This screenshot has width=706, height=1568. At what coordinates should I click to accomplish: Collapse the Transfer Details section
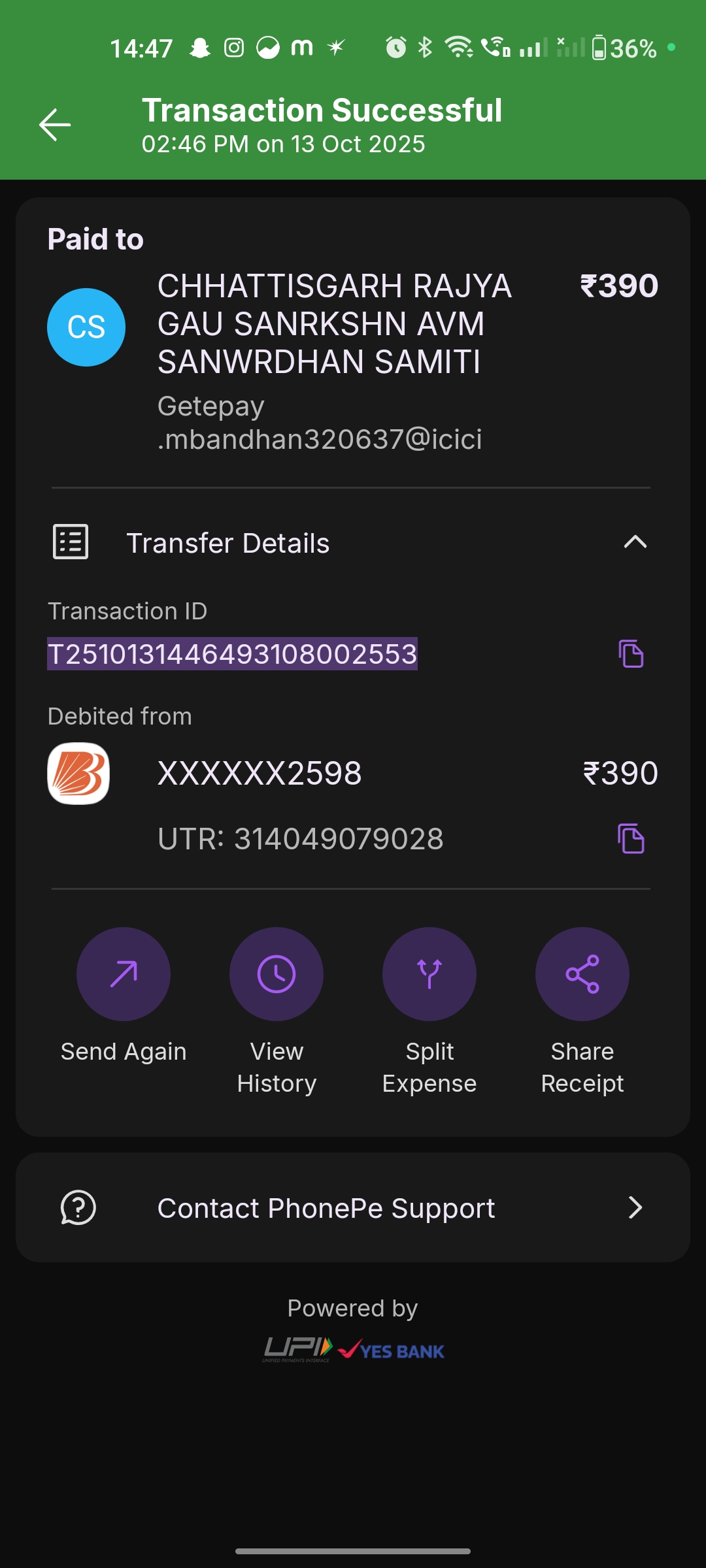point(635,542)
